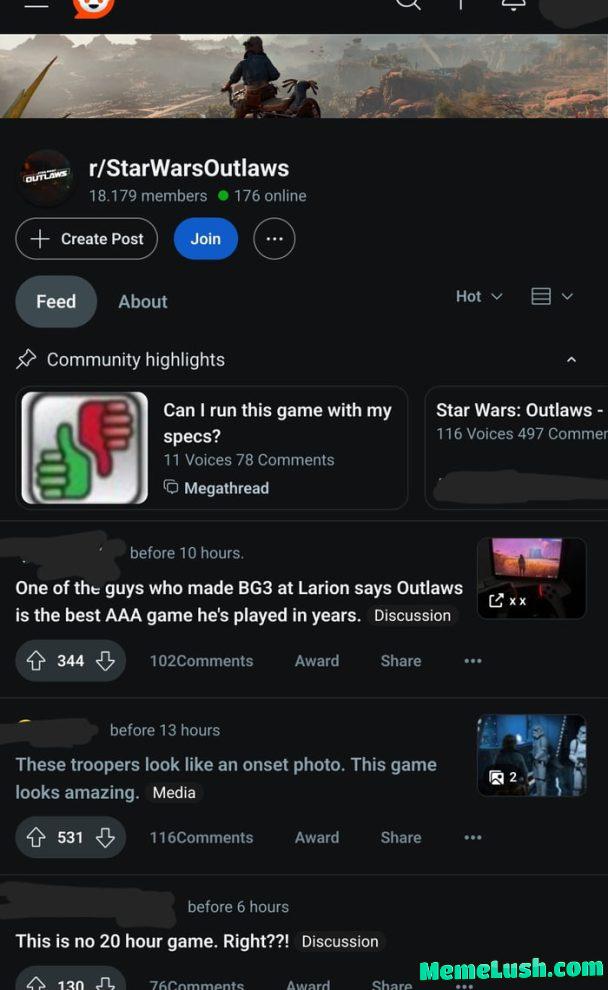Open the community overflow menu beside Join
608x990 pixels.
click(274, 239)
